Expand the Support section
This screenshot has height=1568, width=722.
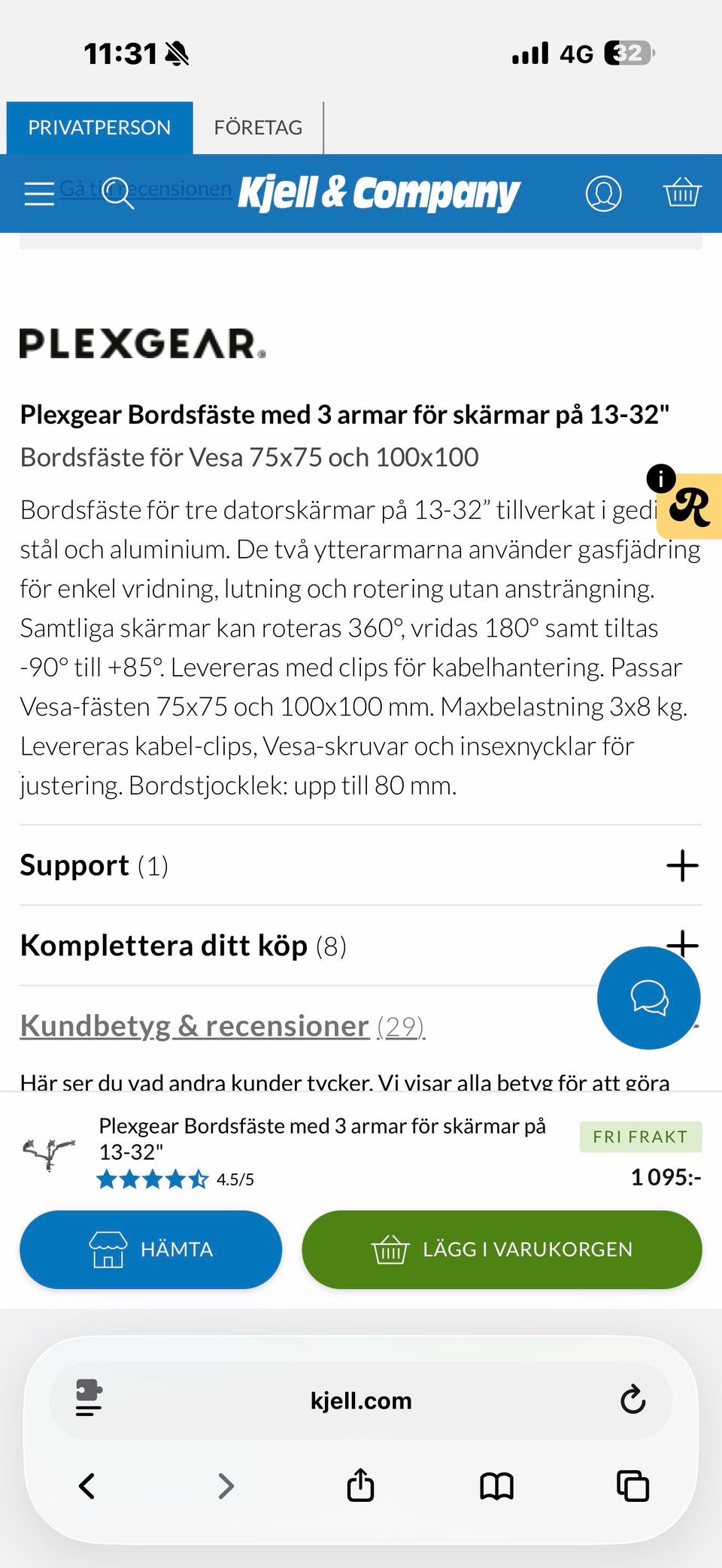click(682, 865)
